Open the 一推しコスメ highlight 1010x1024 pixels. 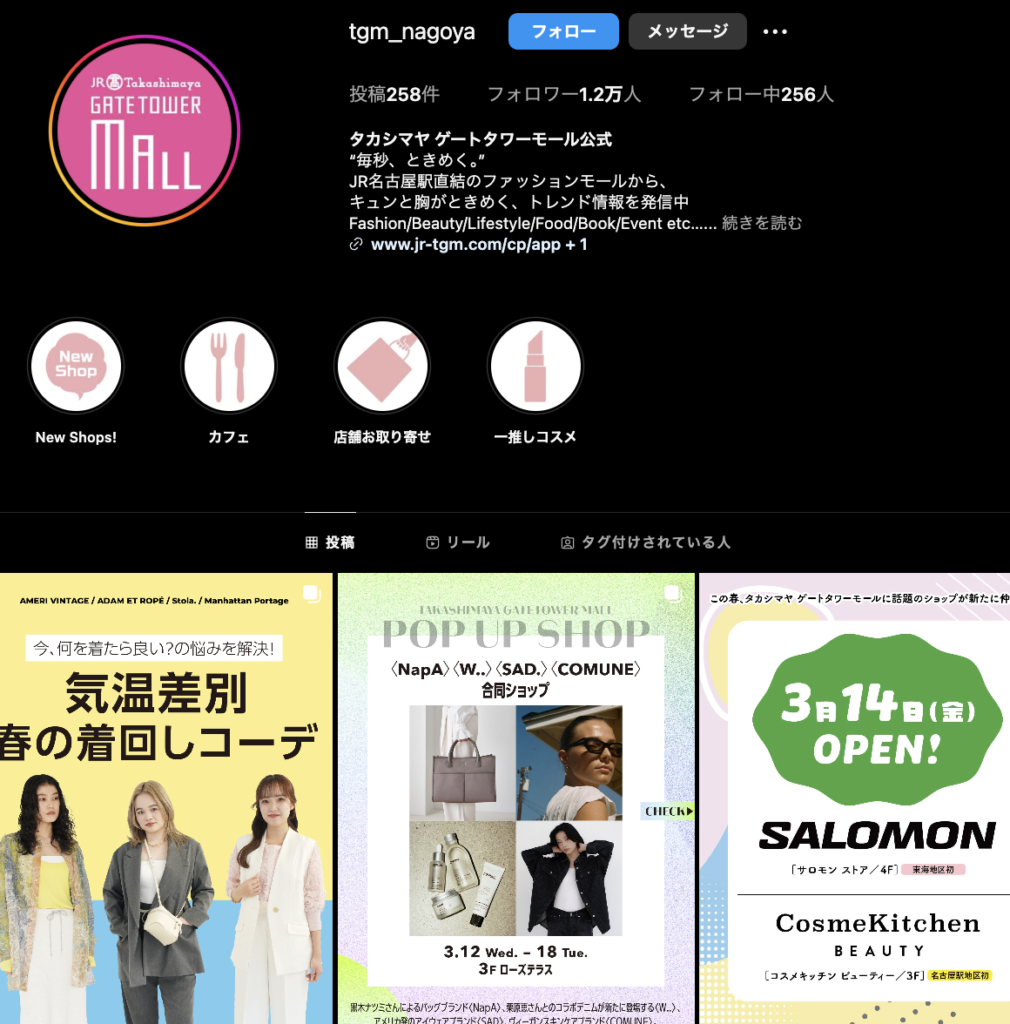535,366
